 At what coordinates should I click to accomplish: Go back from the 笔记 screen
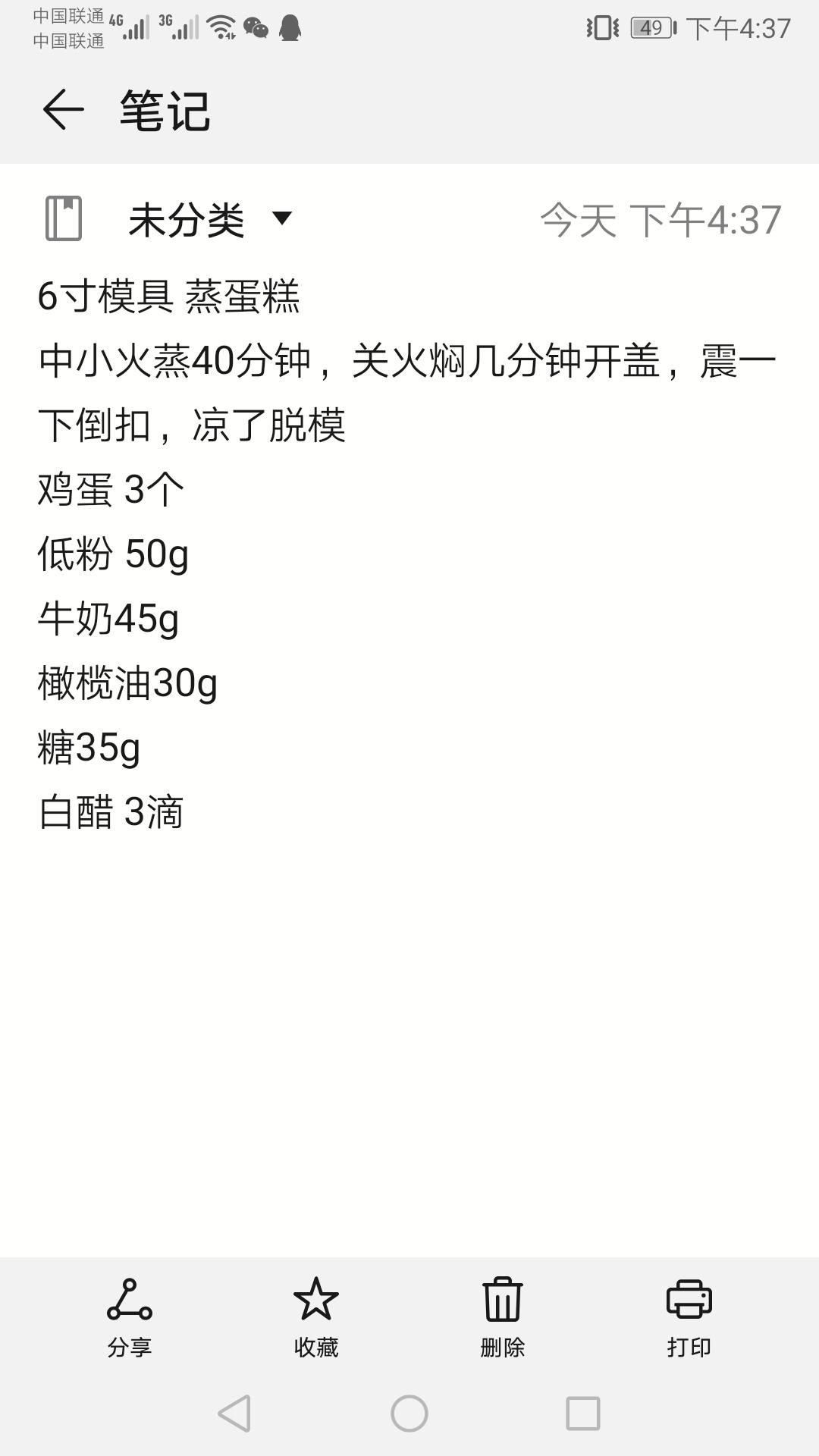coord(63,110)
